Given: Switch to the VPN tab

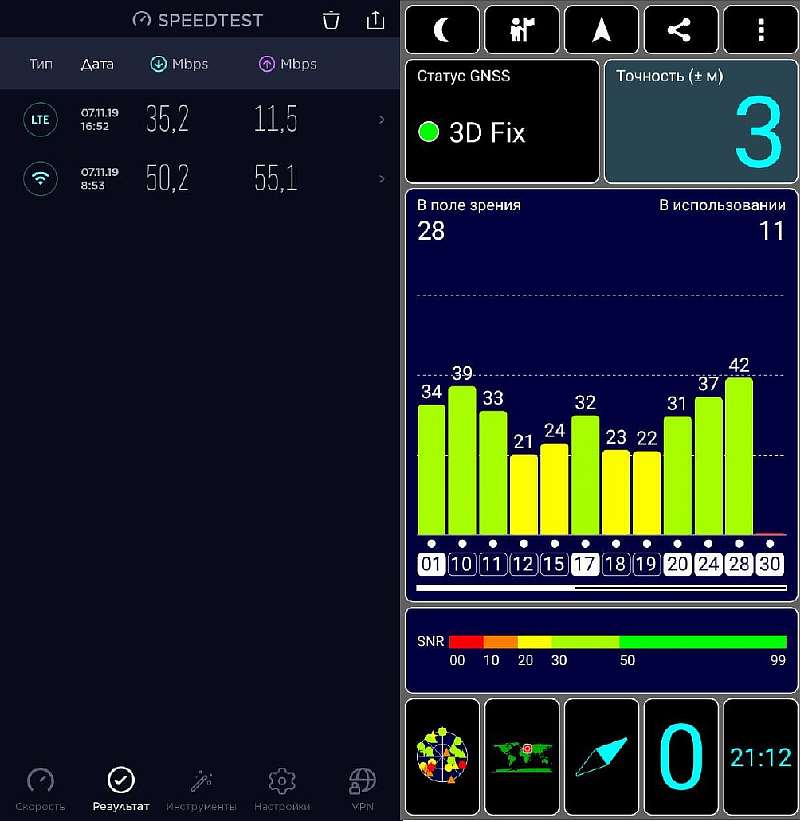Looking at the screenshot, I should (362, 788).
